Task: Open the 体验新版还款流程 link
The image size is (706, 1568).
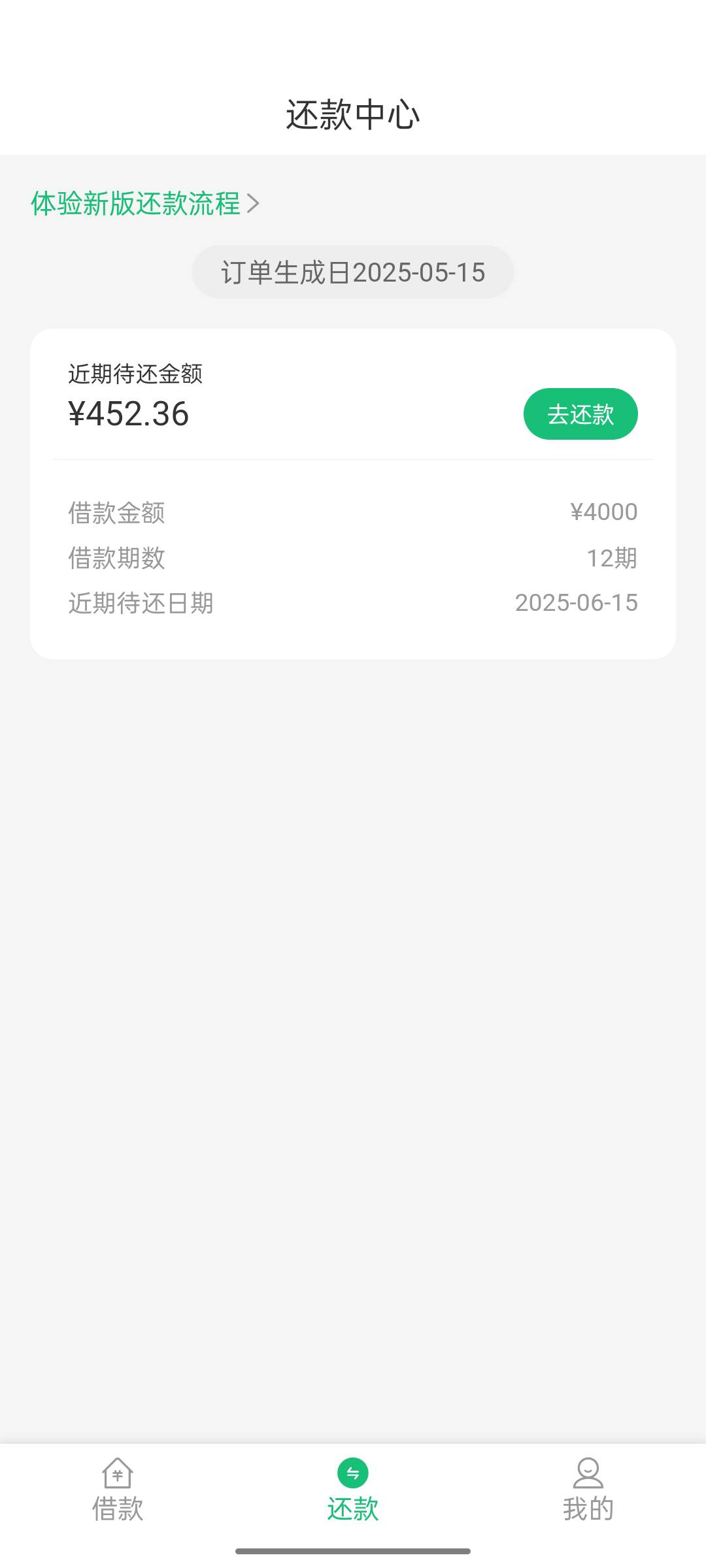Action: (145, 204)
